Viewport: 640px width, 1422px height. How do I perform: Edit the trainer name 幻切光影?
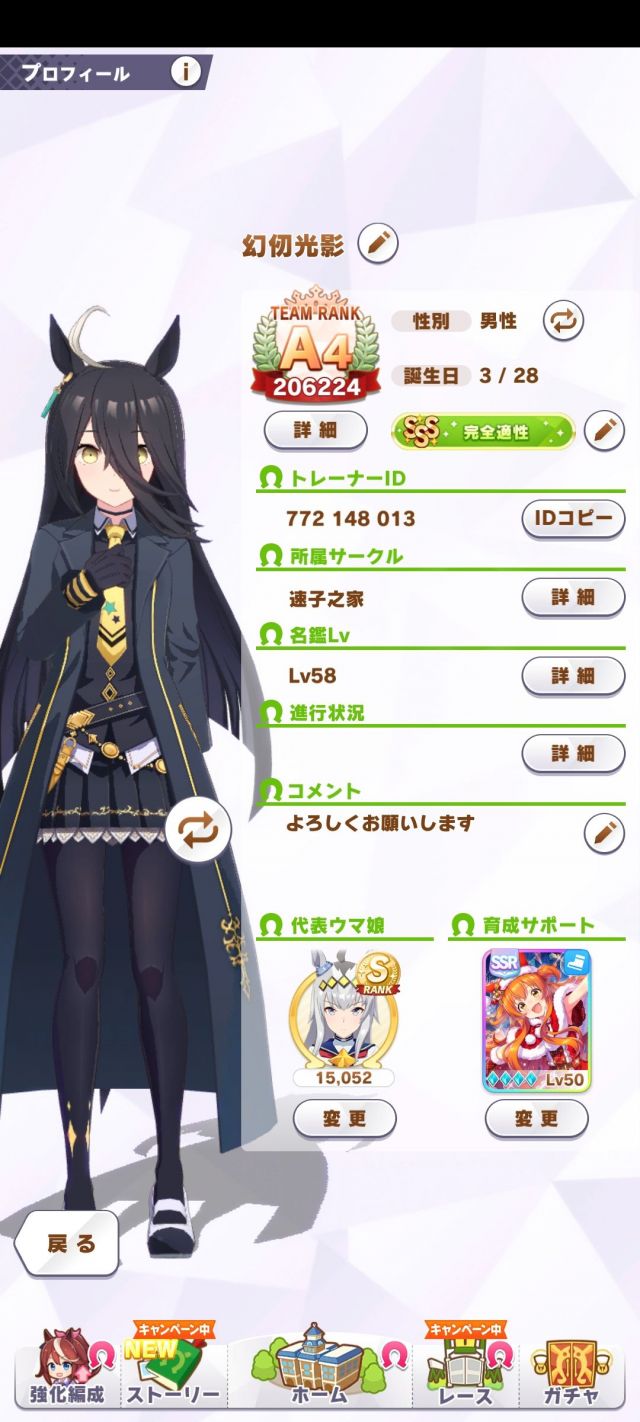coord(378,243)
